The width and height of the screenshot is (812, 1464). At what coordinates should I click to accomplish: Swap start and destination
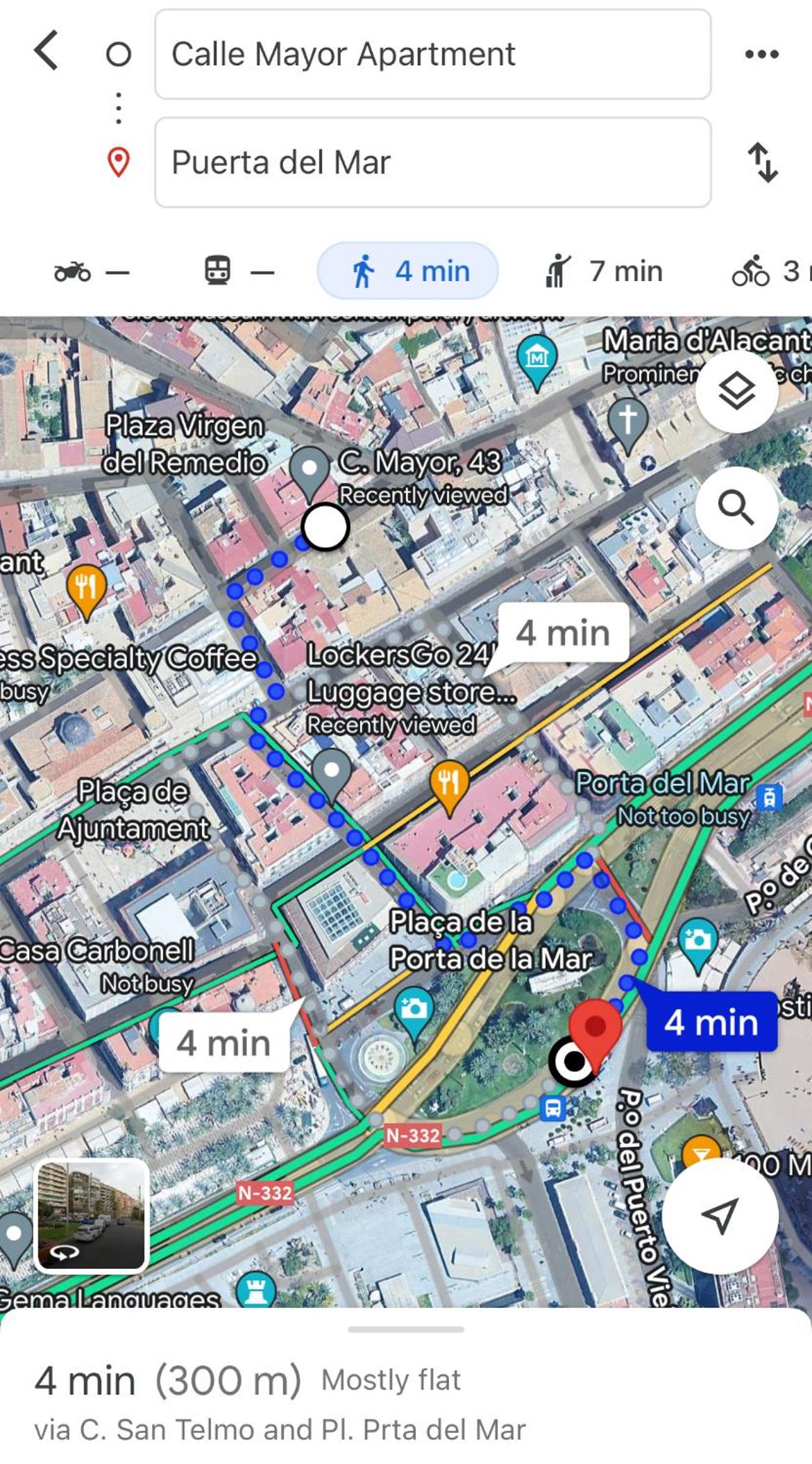(762, 162)
